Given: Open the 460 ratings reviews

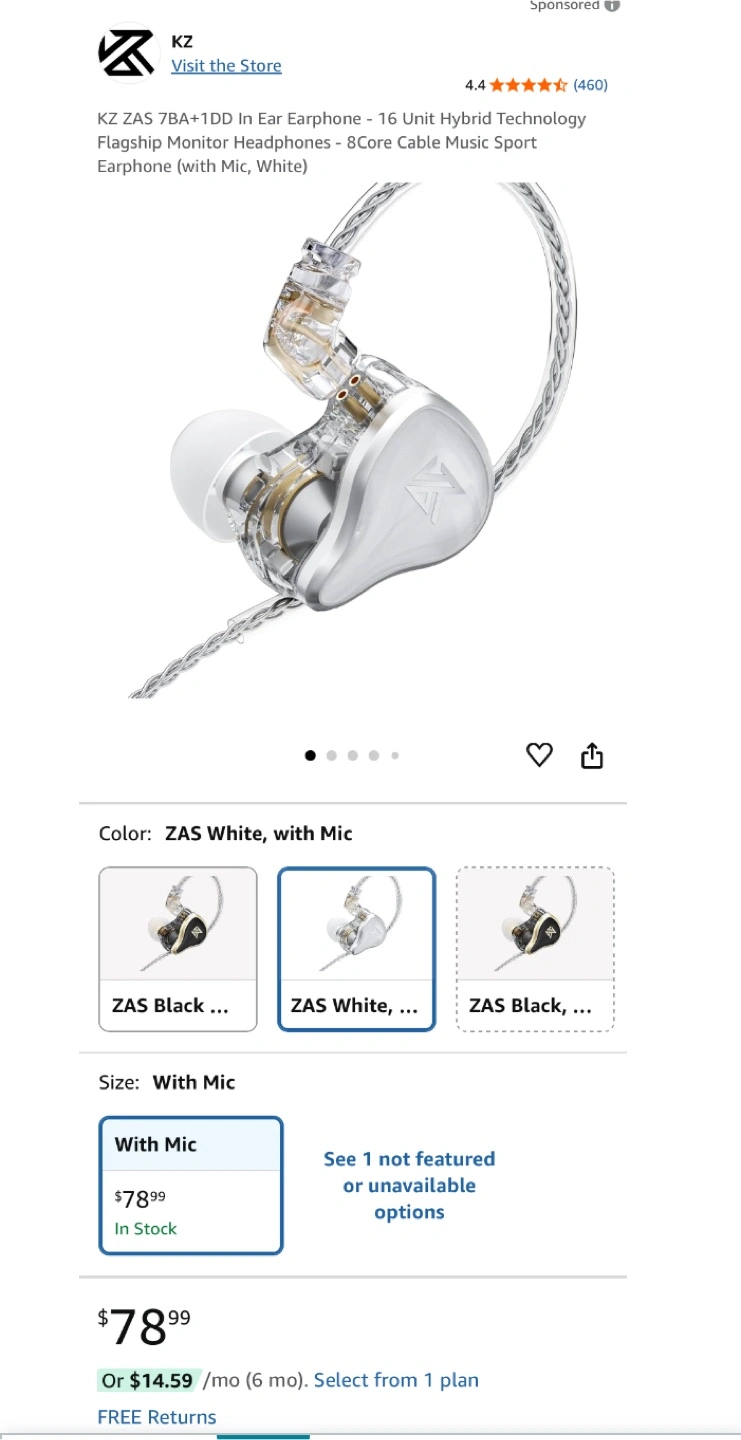Looking at the screenshot, I should point(590,85).
